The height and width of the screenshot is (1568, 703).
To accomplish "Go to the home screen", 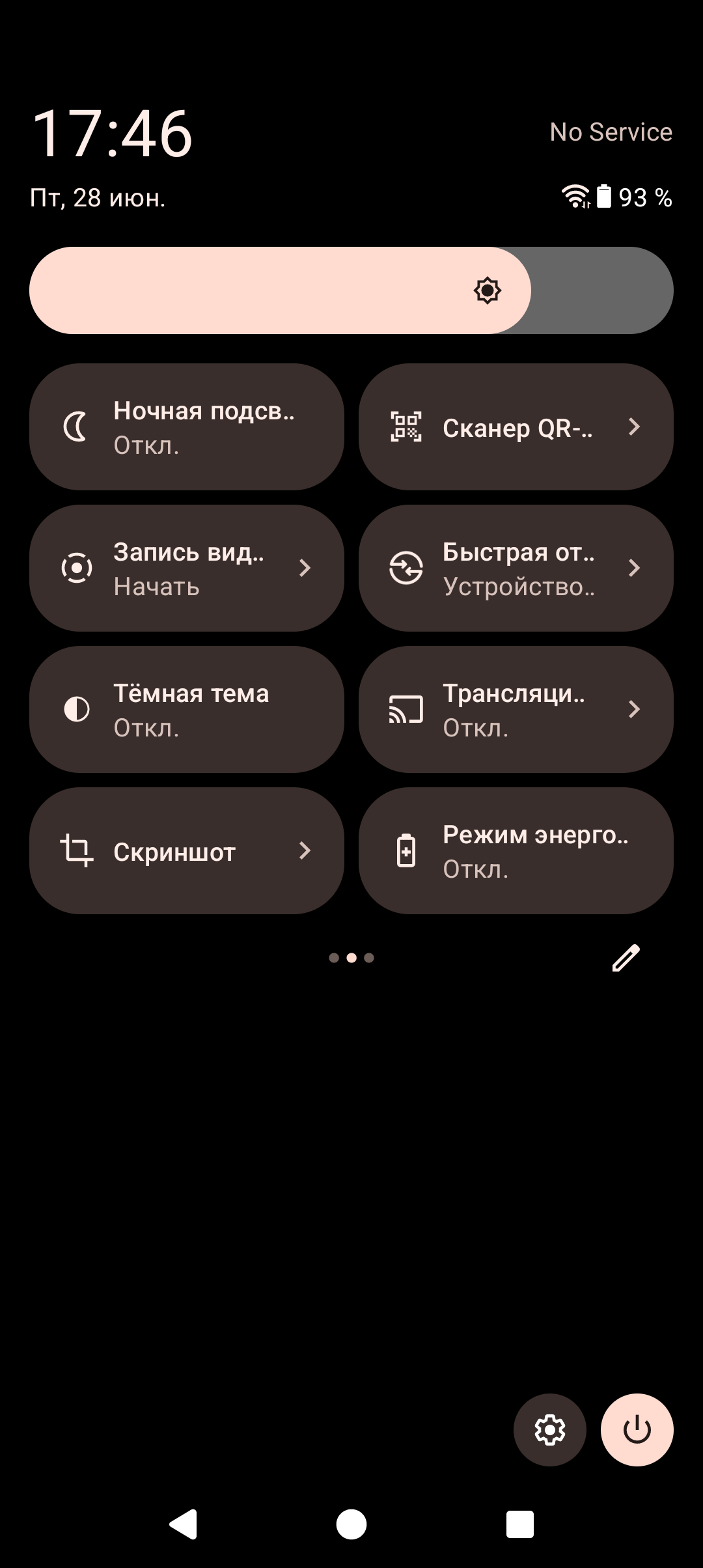I will (351, 1524).
